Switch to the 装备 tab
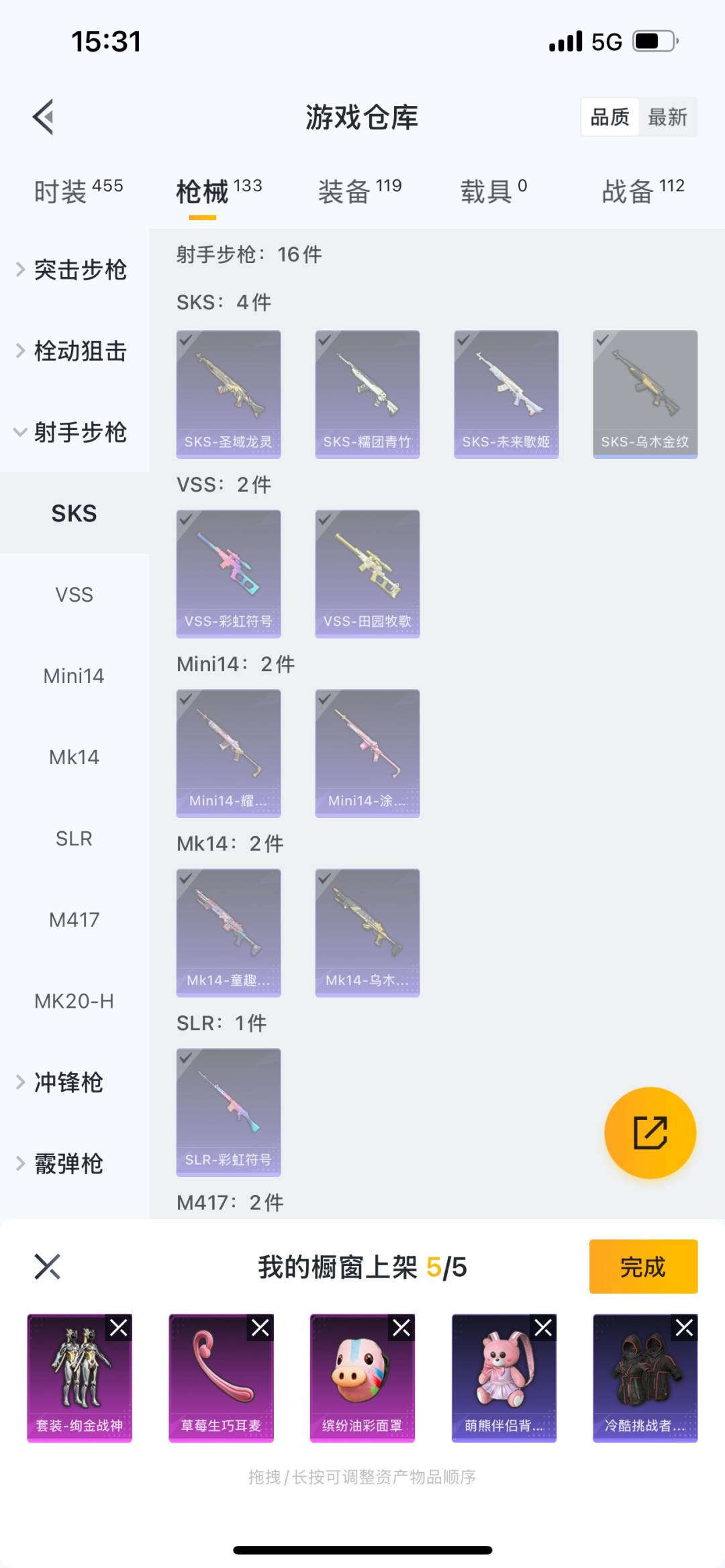 (x=359, y=191)
